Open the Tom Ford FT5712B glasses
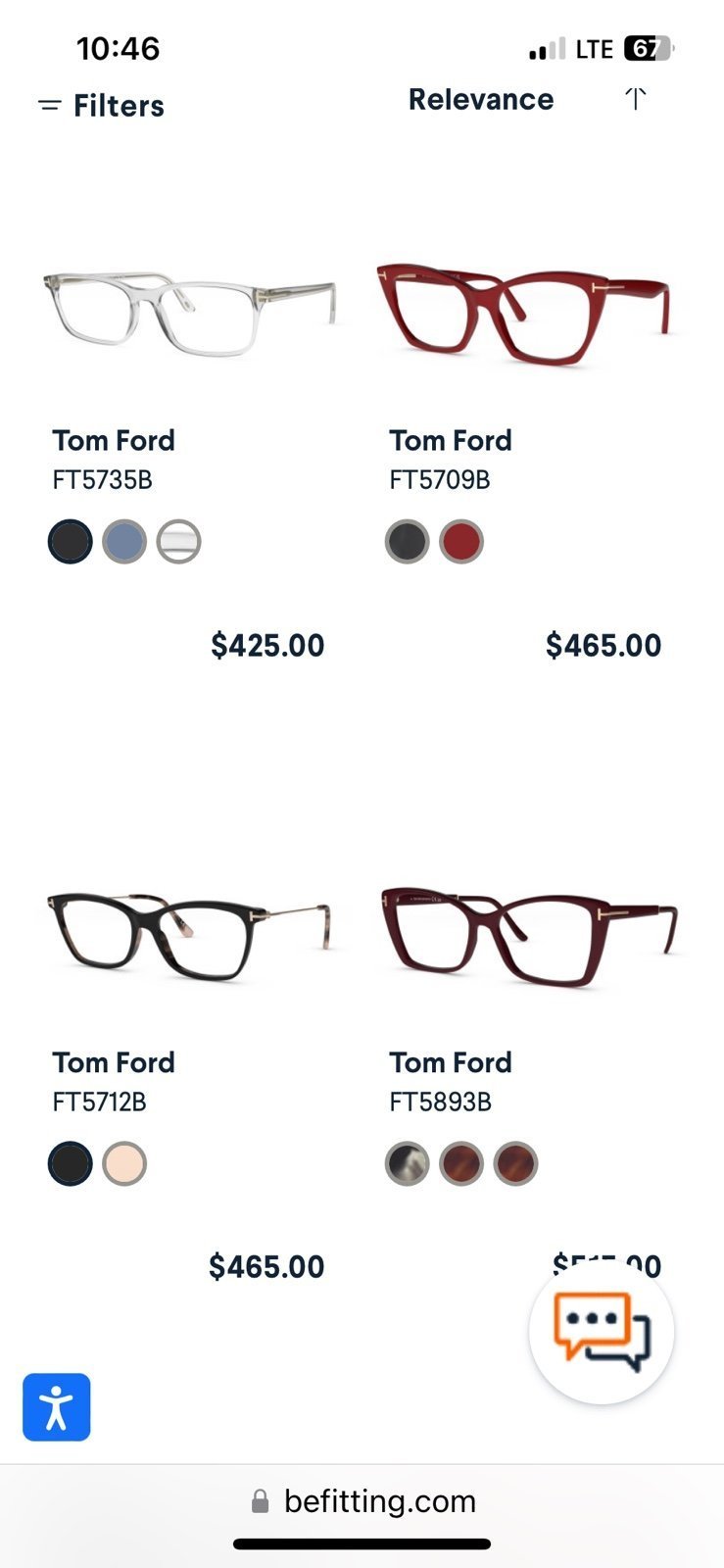 point(189,936)
